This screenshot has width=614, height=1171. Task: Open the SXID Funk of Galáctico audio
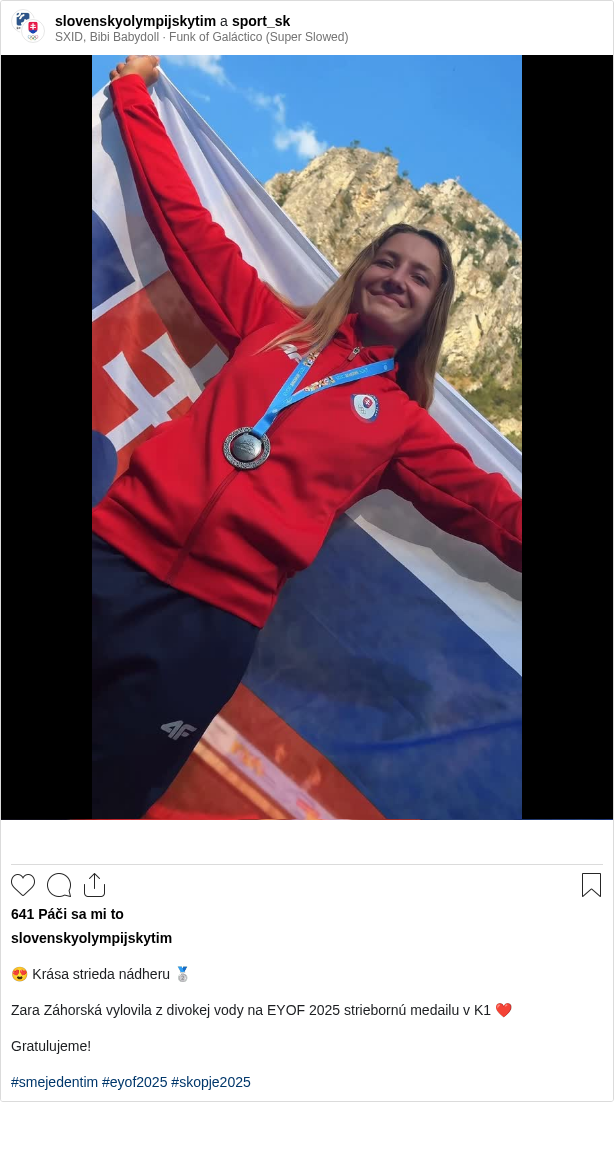201,37
